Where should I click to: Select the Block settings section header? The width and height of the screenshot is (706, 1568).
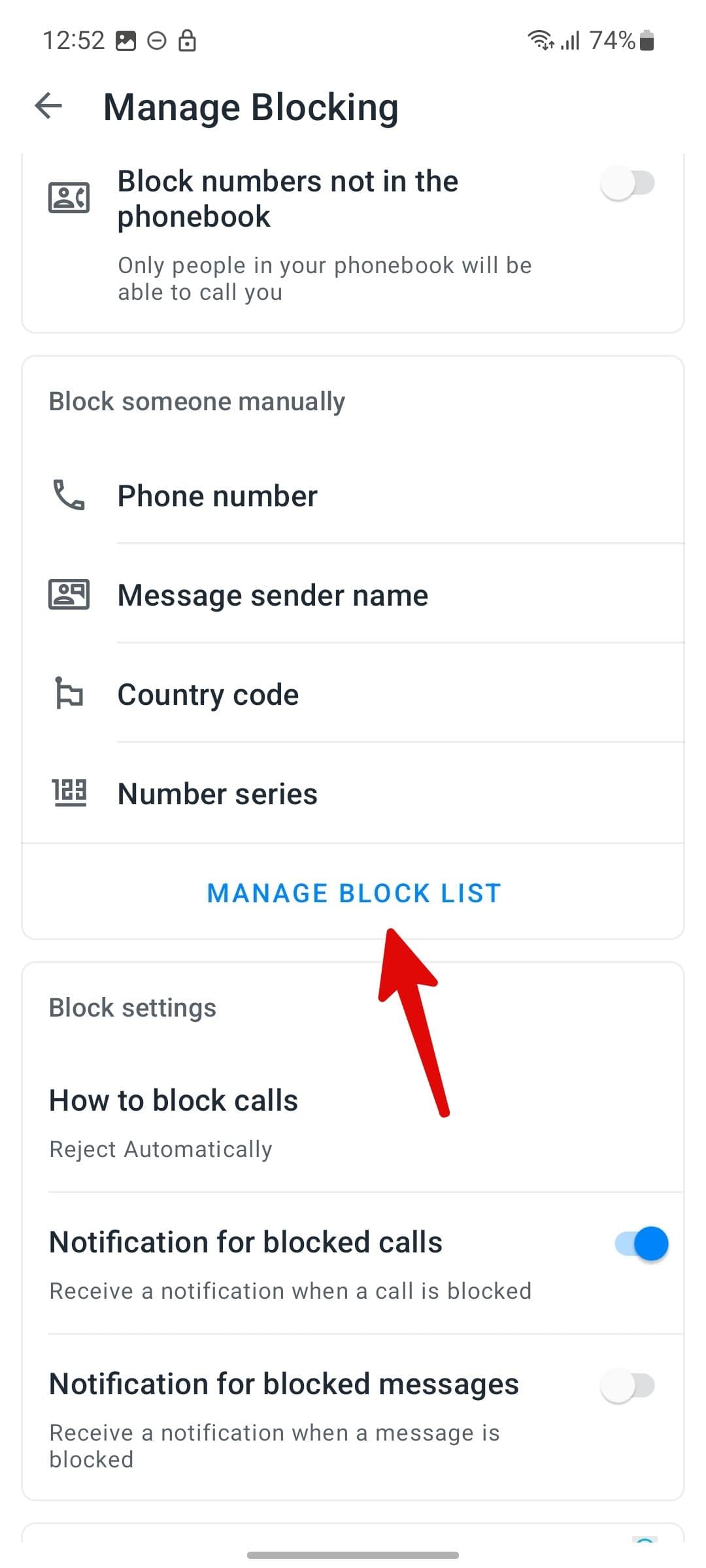click(132, 1007)
